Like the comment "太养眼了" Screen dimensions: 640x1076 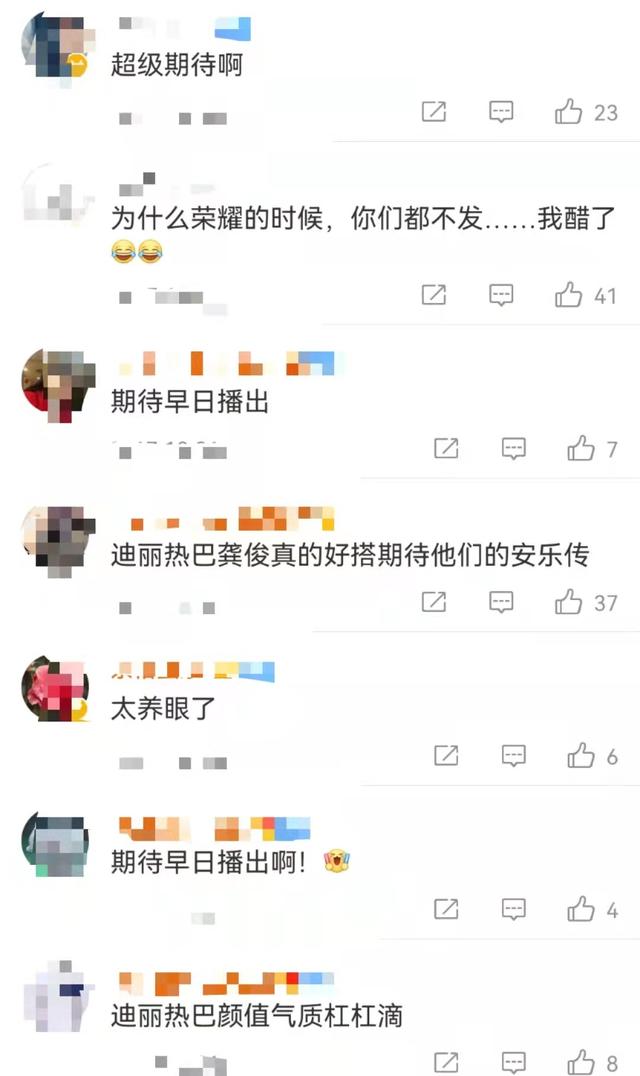580,756
